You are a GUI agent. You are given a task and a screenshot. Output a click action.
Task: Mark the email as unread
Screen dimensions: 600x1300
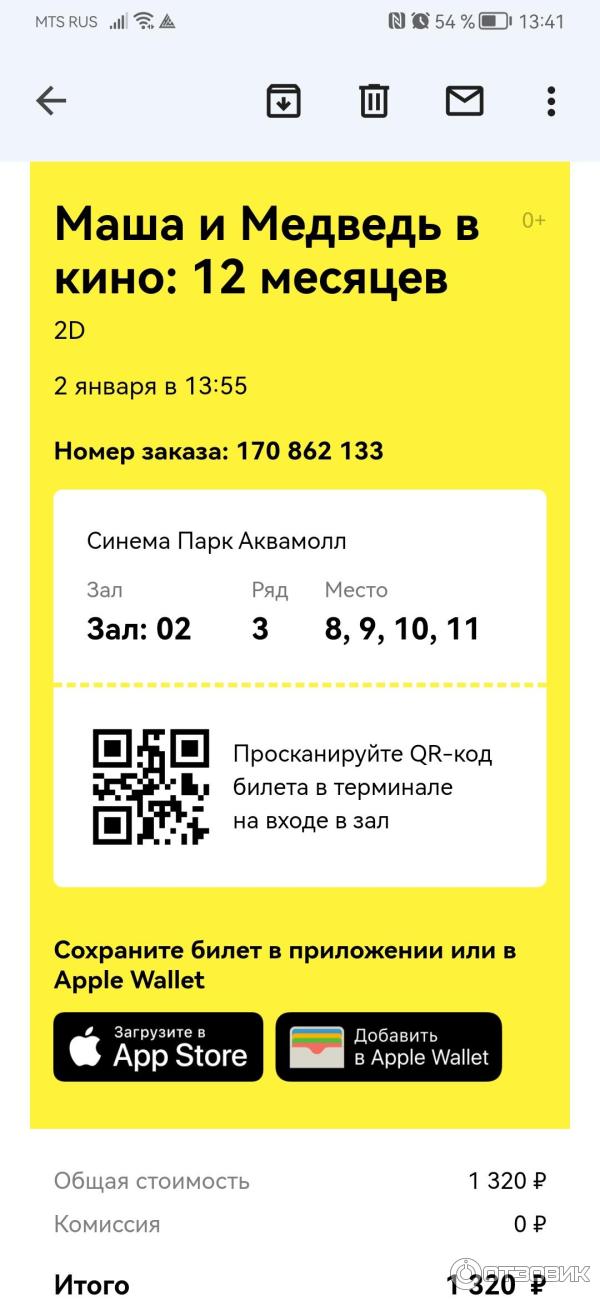pos(464,100)
